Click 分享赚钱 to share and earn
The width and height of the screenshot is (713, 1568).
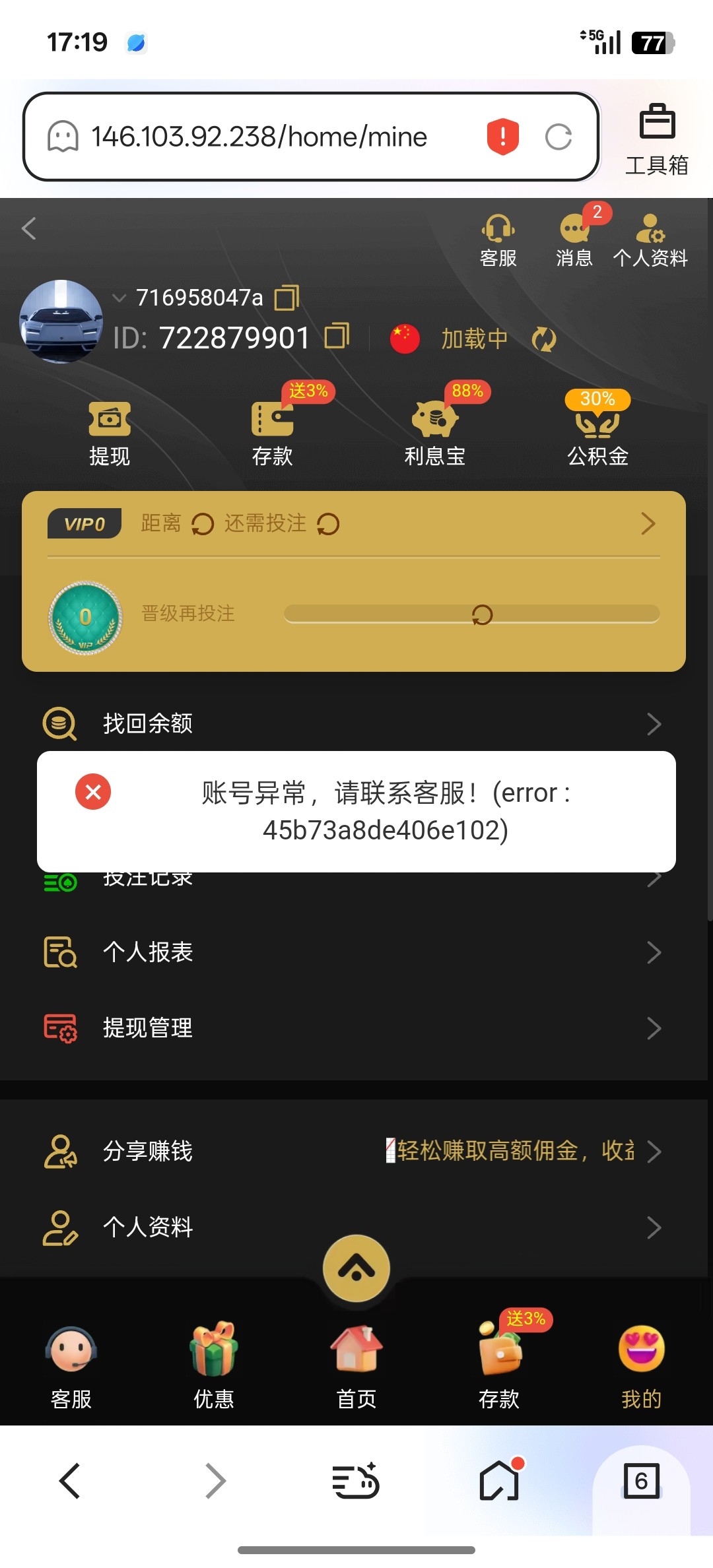coord(147,1150)
